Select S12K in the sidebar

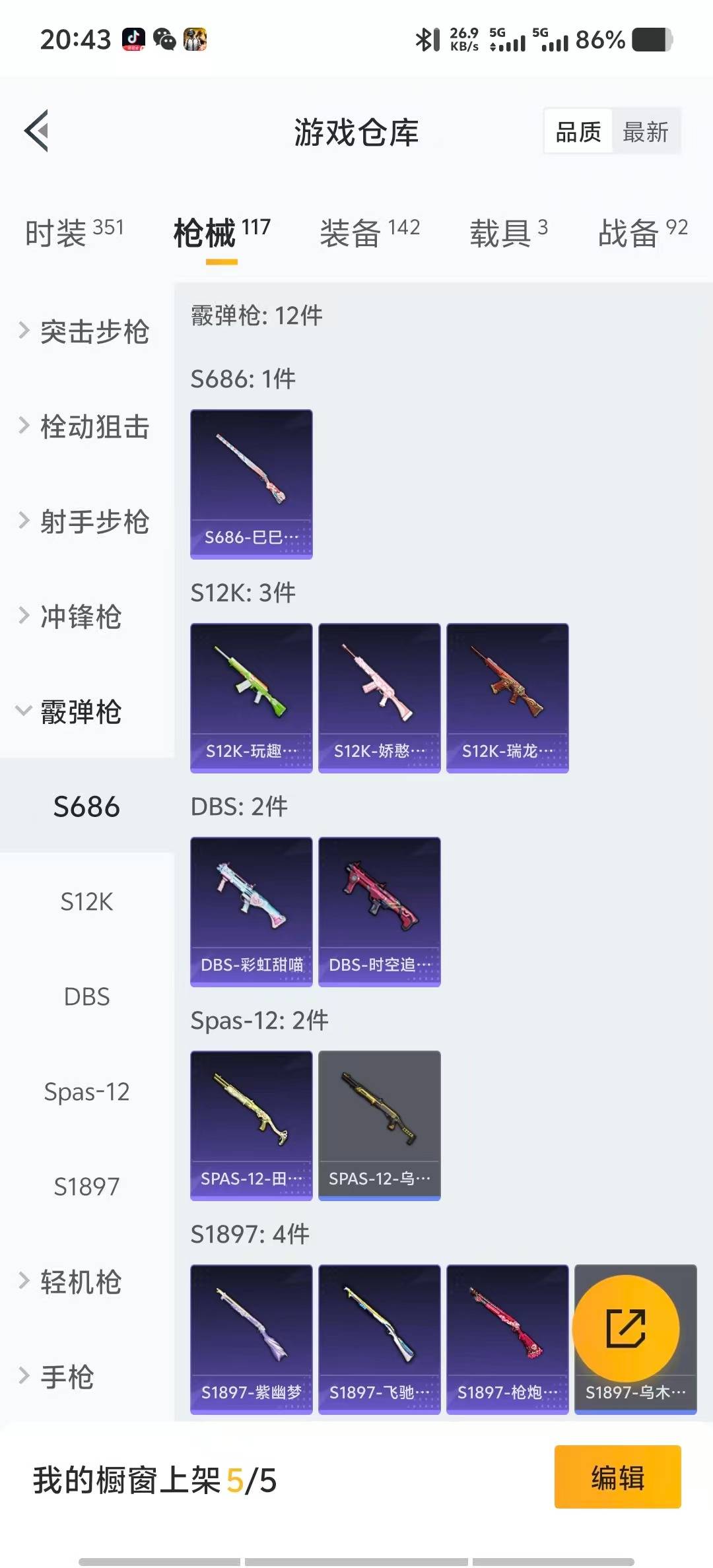click(86, 901)
